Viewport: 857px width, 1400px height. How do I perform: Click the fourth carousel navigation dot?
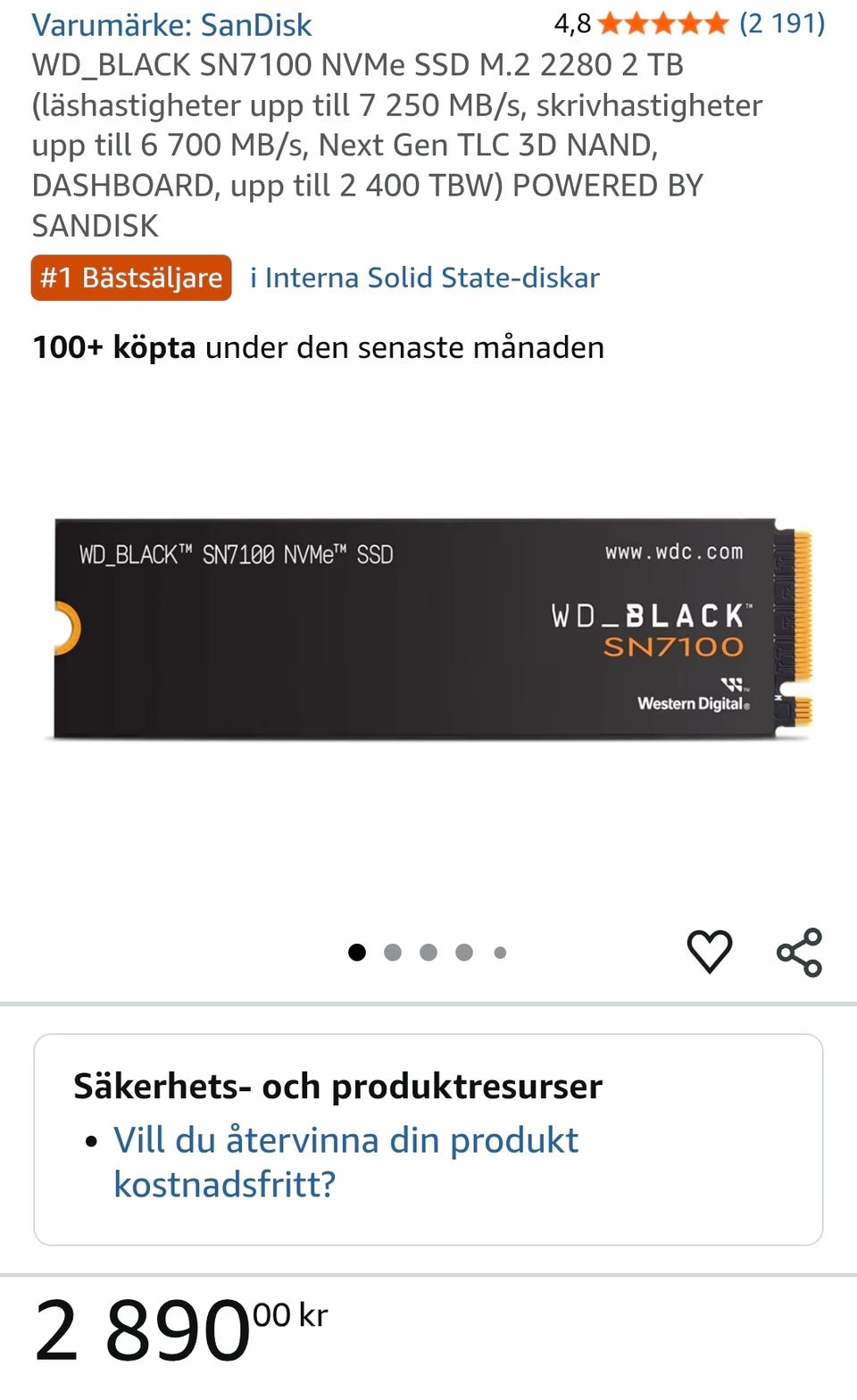464,952
